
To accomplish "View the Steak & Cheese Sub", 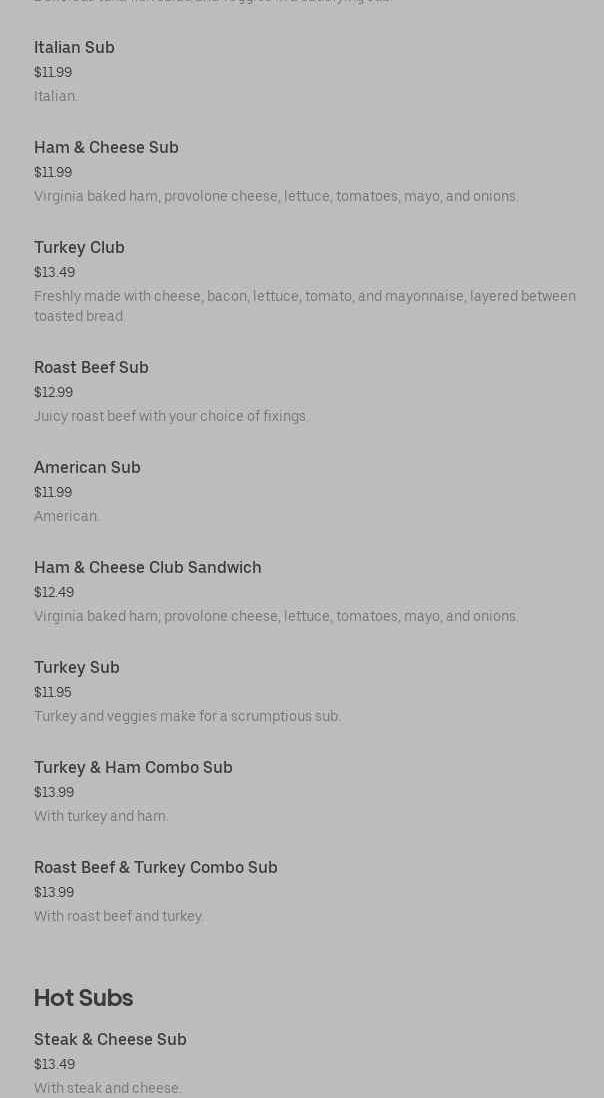I will pos(110,1040).
